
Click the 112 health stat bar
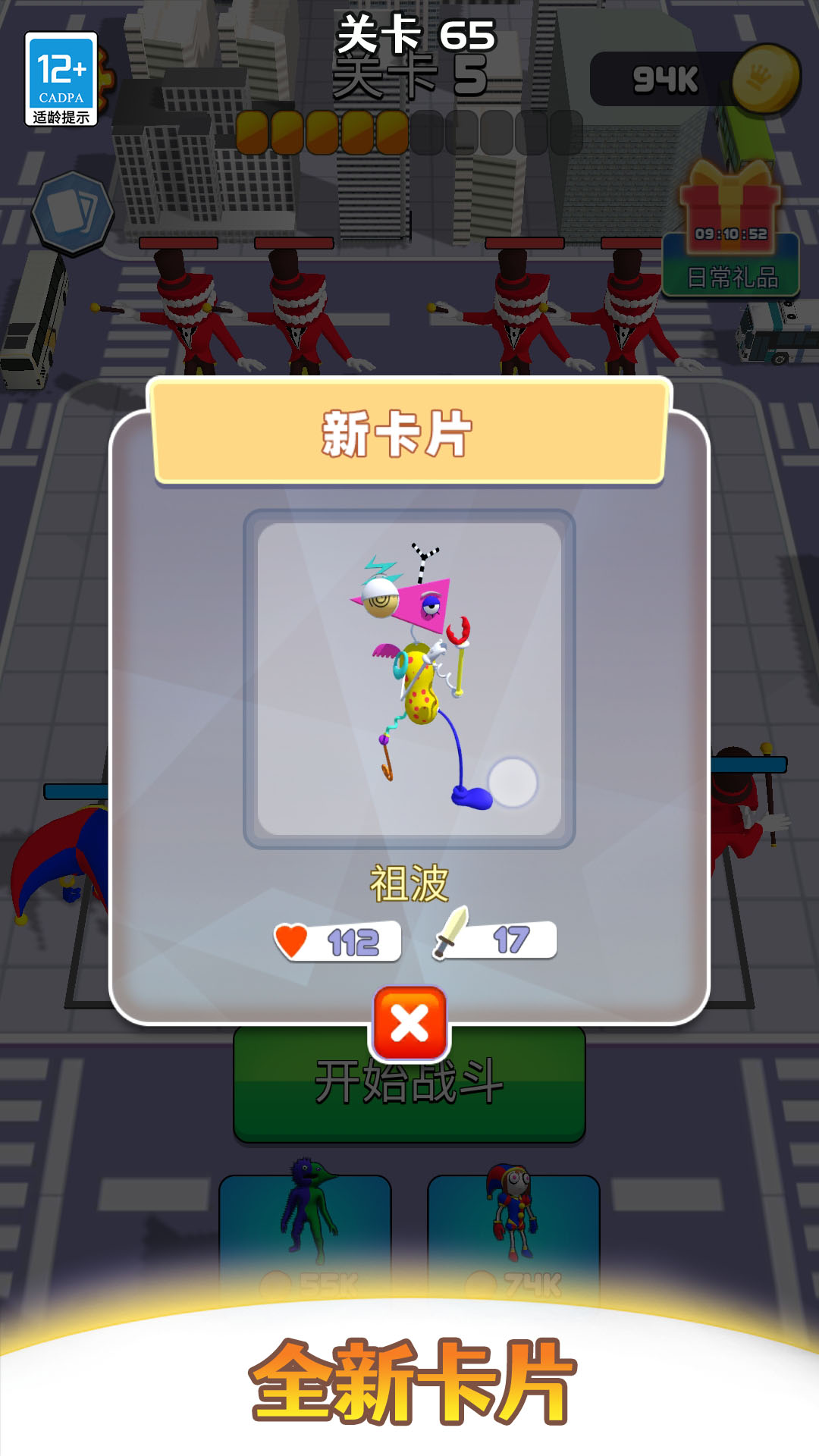pyautogui.click(x=339, y=940)
